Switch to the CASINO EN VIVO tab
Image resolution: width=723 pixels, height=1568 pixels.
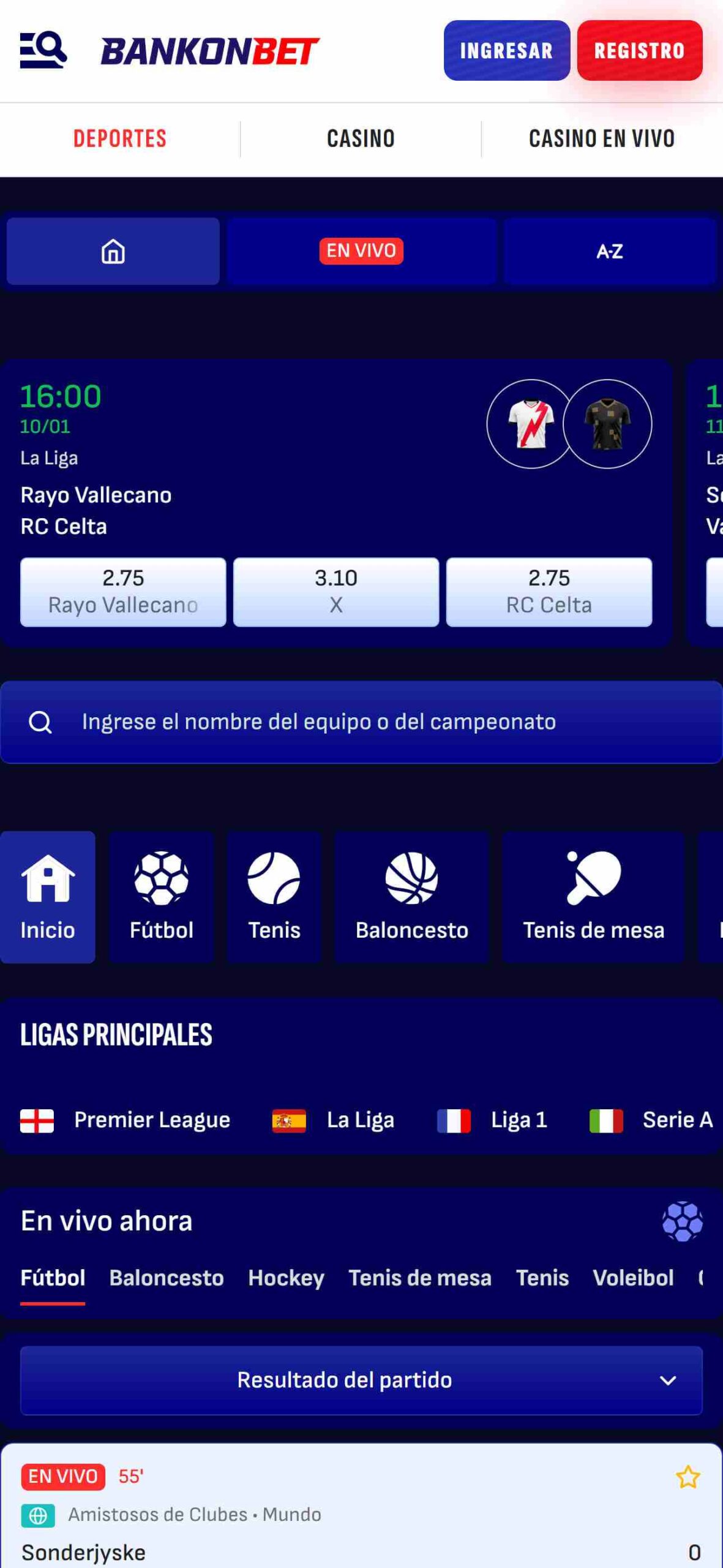pyautogui.click(x=601, y=139)
